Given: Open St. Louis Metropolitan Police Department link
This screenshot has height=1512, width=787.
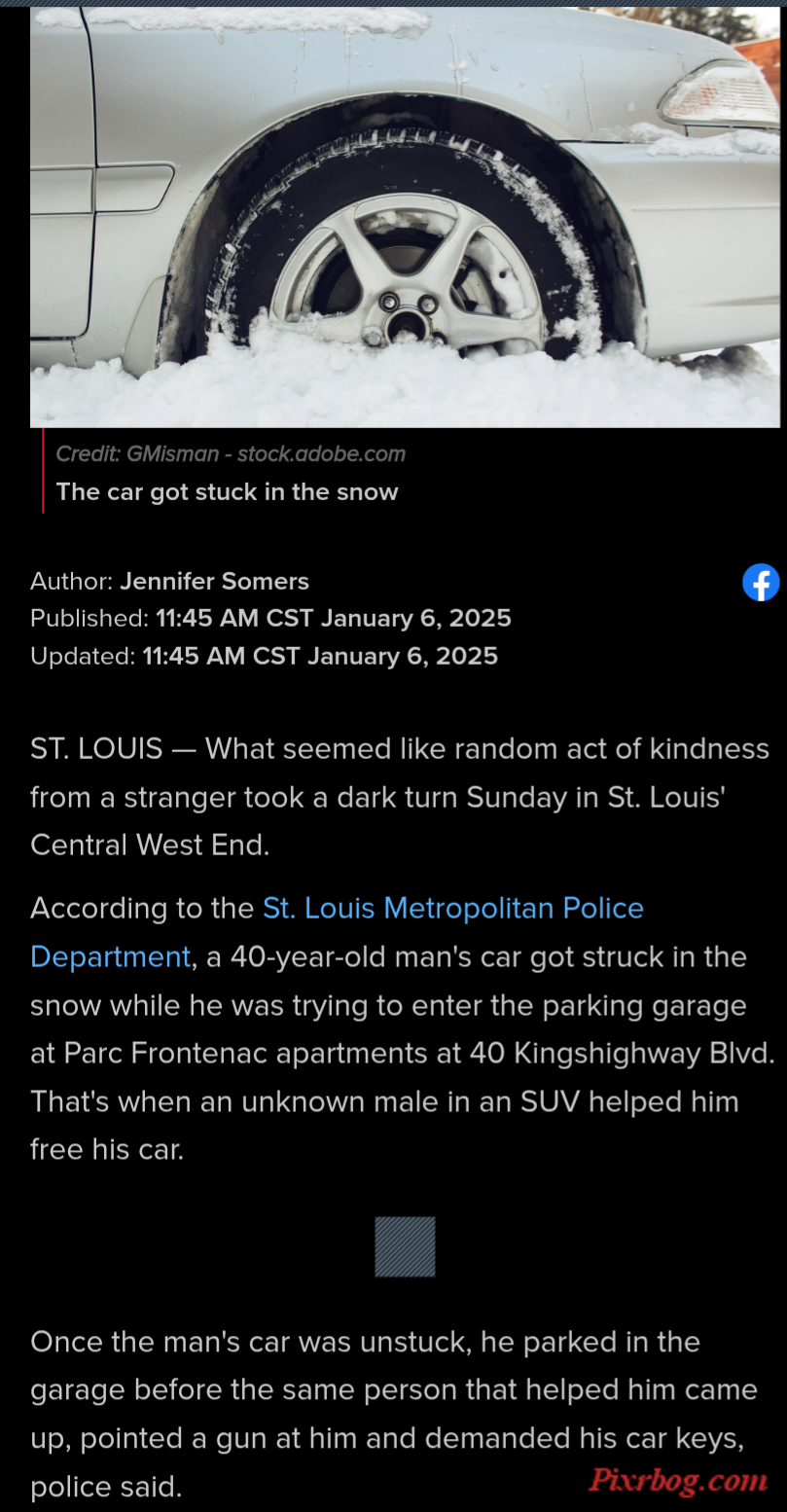Looking at the screenshot, I should (x=452, y=908).
